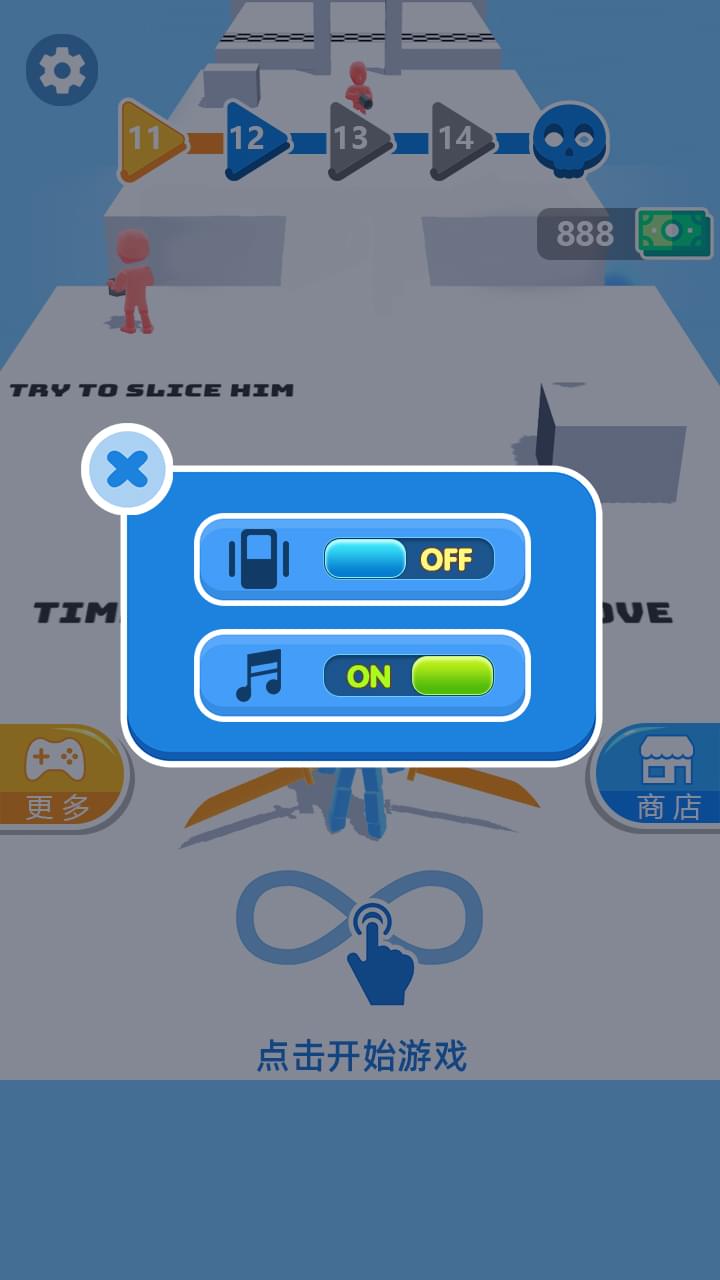Screen dimensions: 720x1280
Task: Open the 更多 more games button
Action: click(x=60, y=778)
